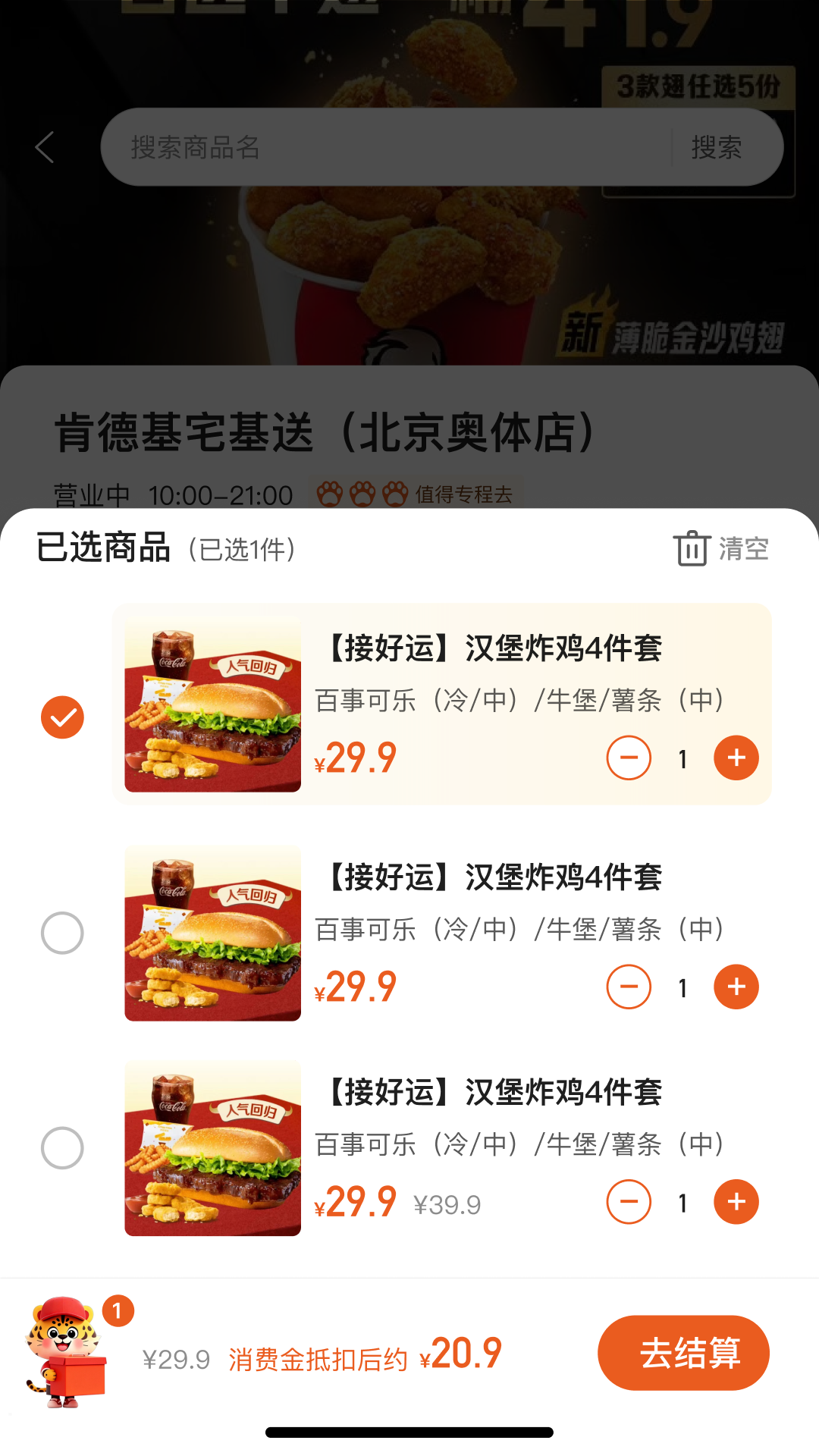This screenshot has height=1456, width=819.
Task: Tap the first paw rating icon
Action: (329, 494)
